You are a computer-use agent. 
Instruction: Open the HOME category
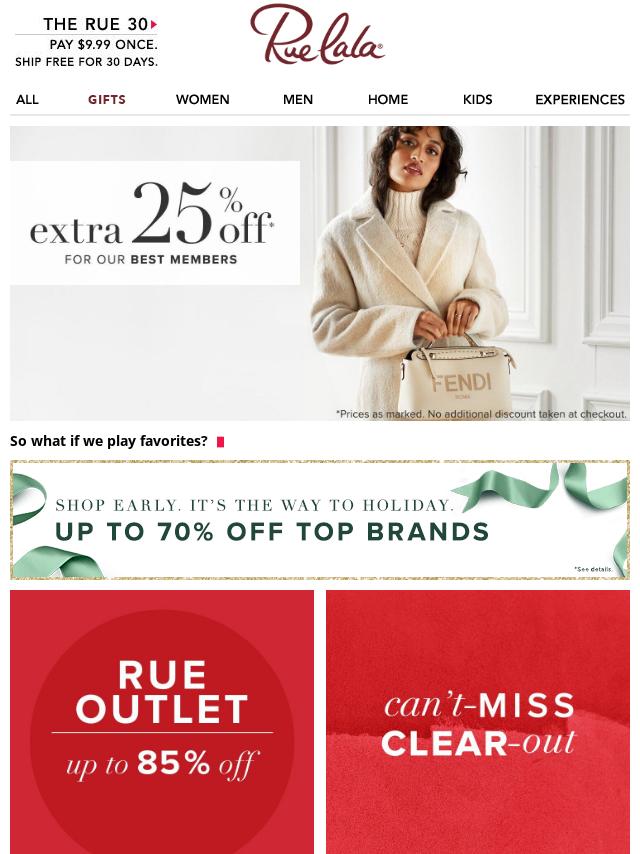387,99
